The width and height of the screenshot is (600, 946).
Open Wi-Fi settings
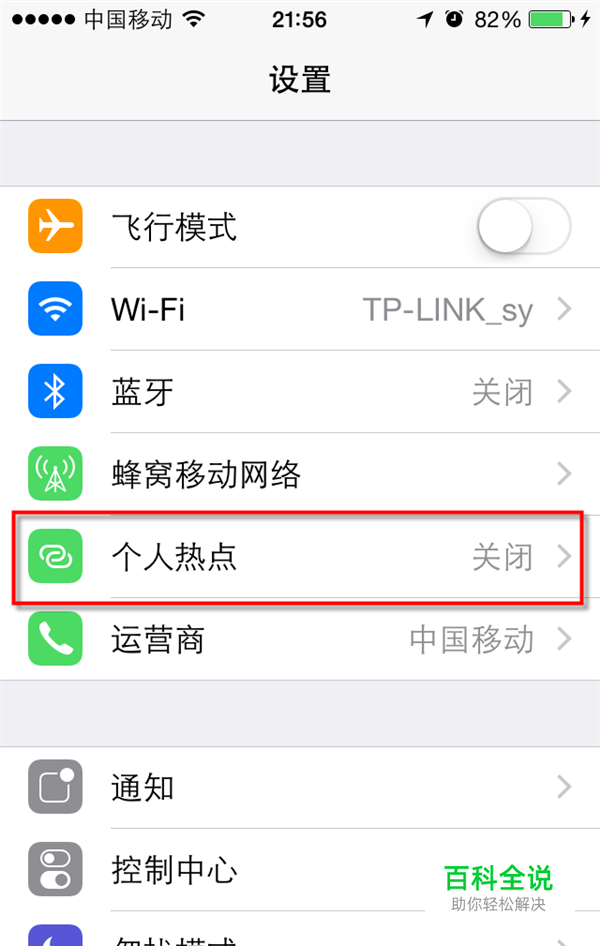point(300,310)
